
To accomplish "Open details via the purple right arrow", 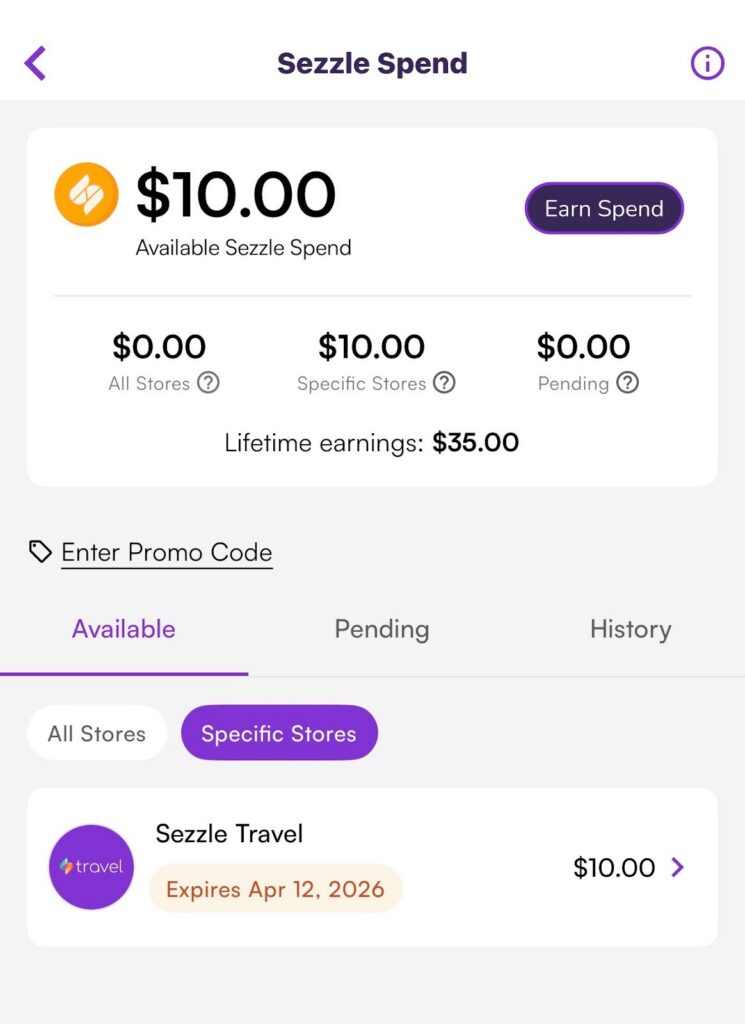I will click(679, 868).
